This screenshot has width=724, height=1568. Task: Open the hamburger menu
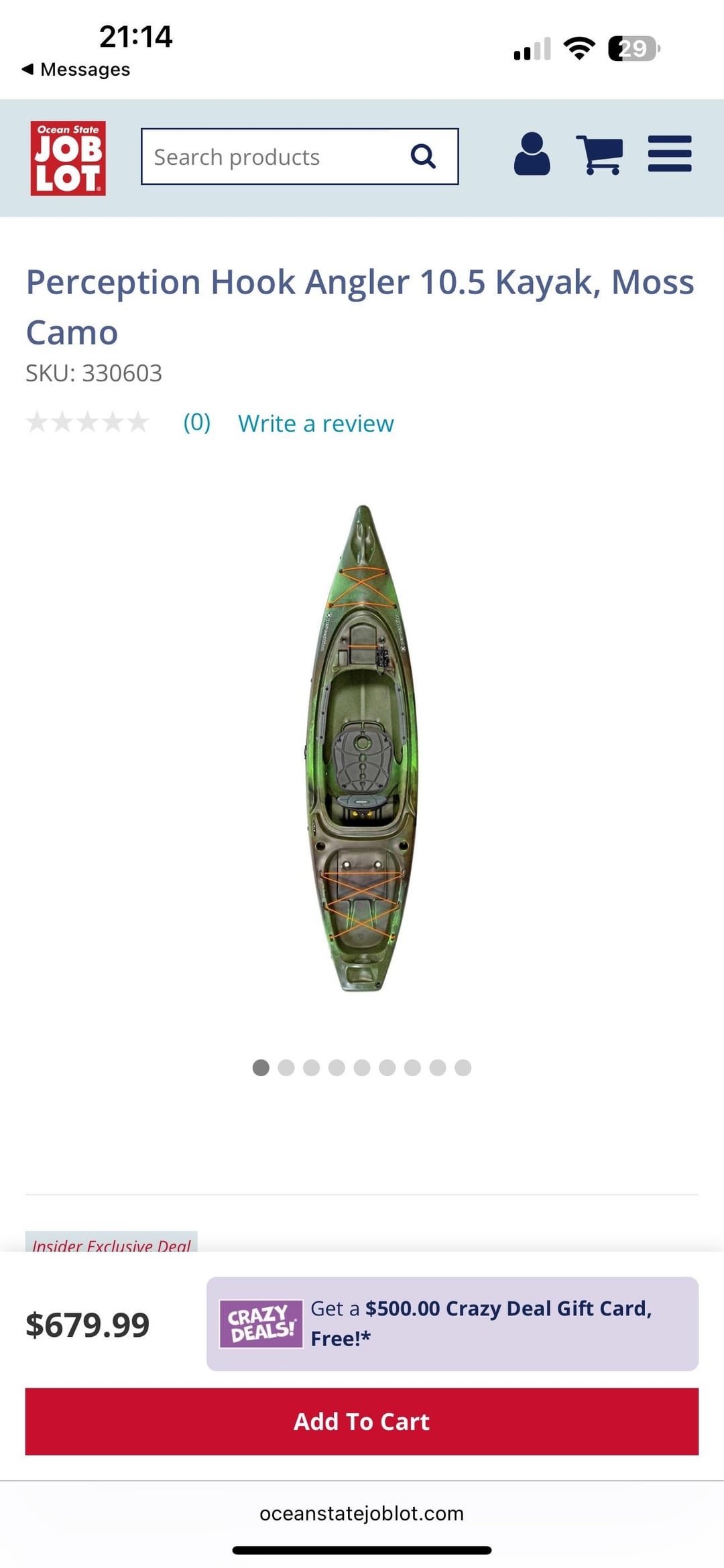tap(669, 155)
